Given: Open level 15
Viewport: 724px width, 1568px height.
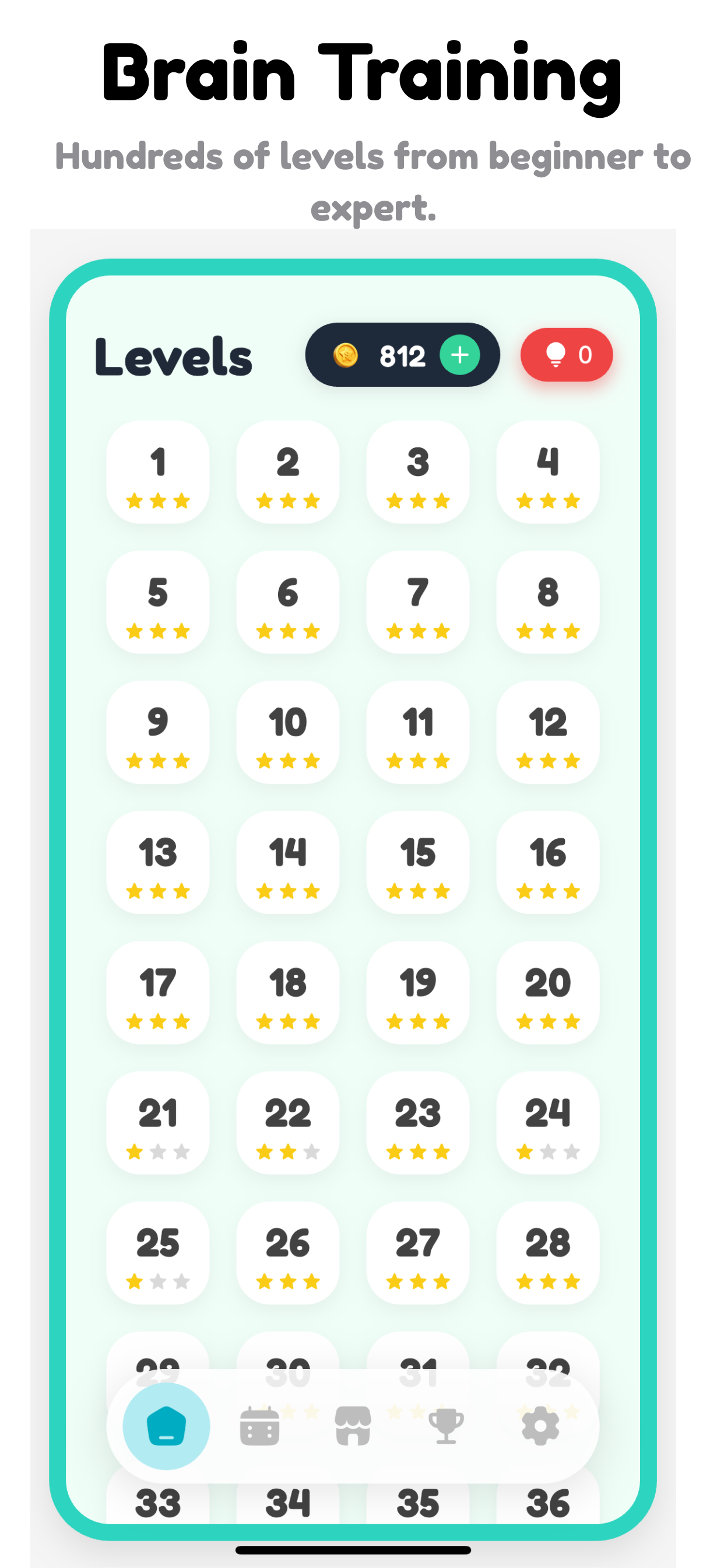Looking at the screenshot, I should click(x=417, y=864).
